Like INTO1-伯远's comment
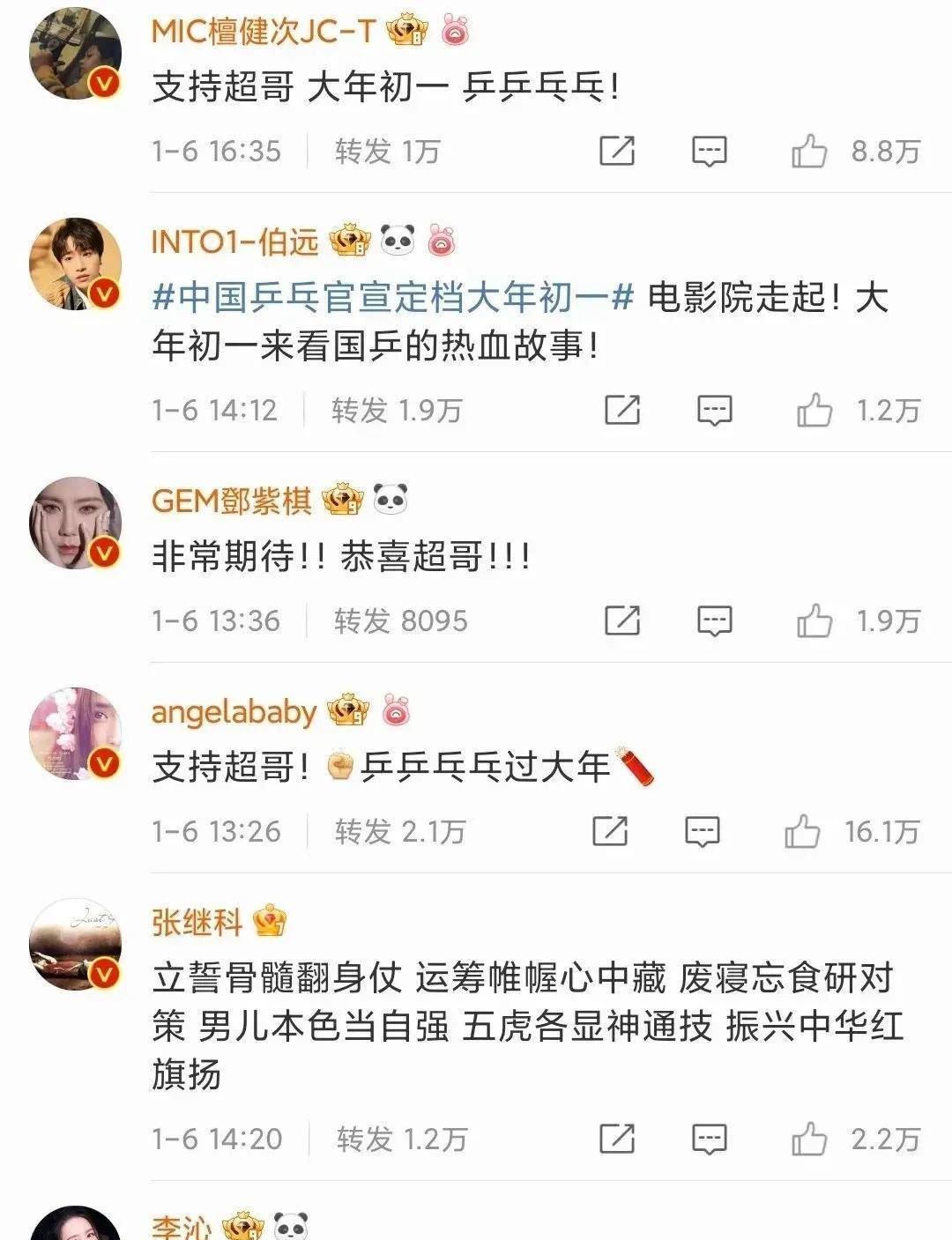Viewport: 952px width, 1240px height. 814,411
